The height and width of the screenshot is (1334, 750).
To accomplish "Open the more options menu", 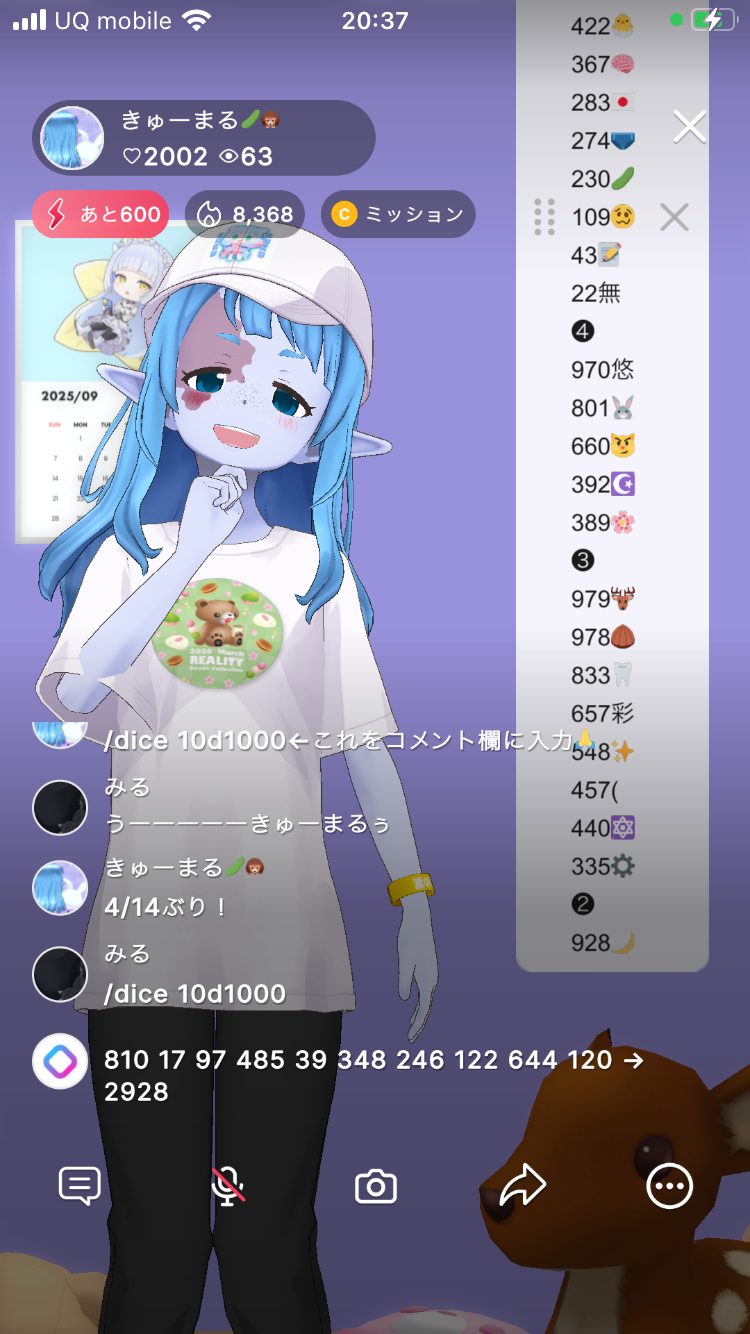I will click(669, 1187).
